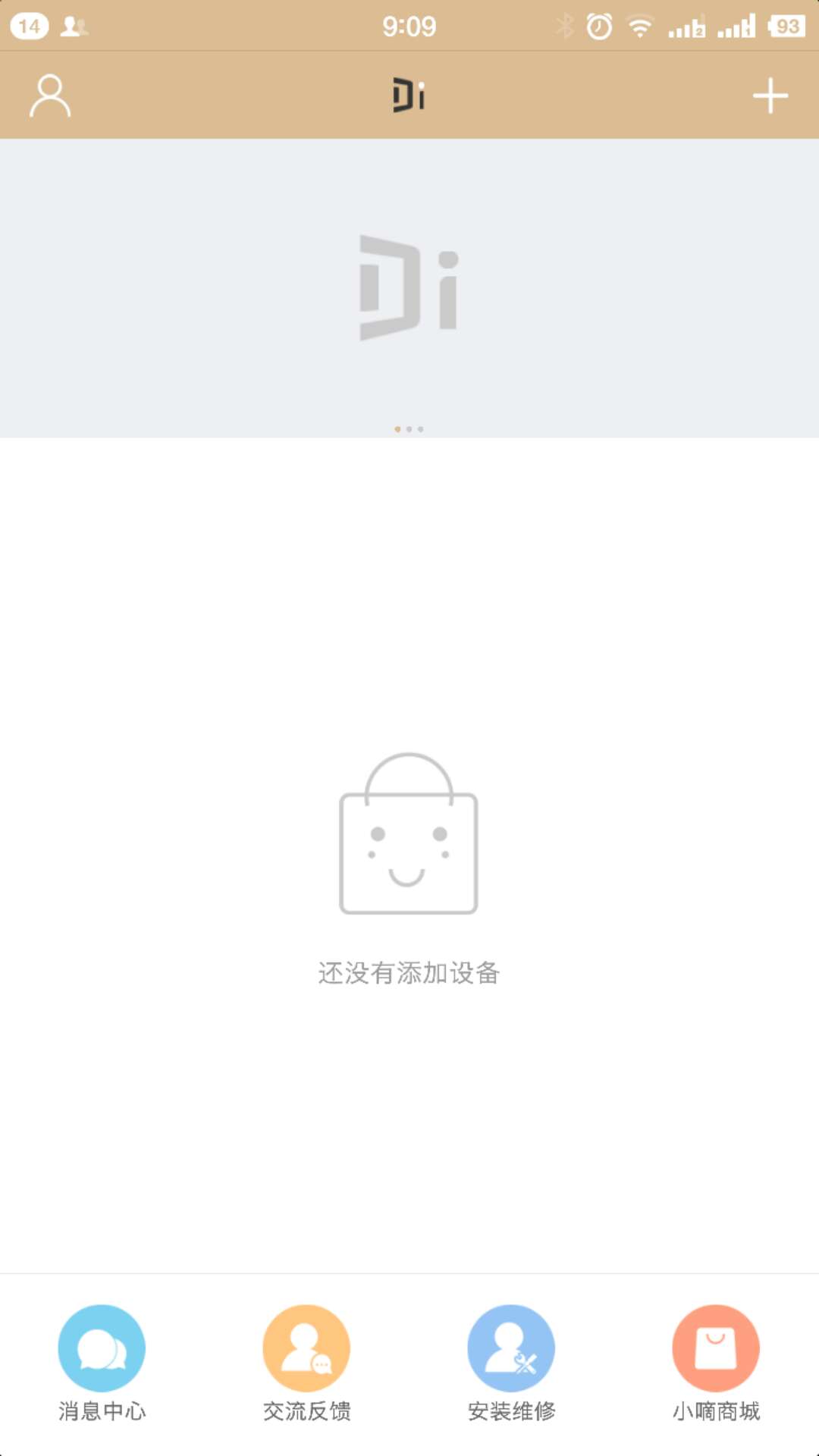819x1456 pixels.
Task: Open the Di banner image
Action: (409, 288)
